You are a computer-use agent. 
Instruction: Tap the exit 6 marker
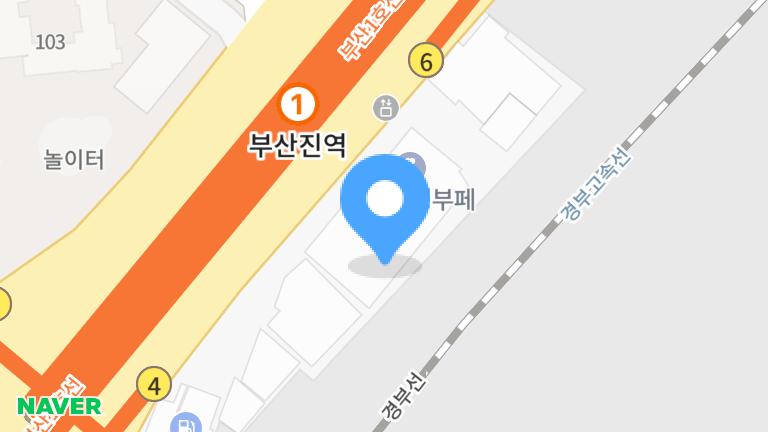pyautogui.click(x=426, y=62)
